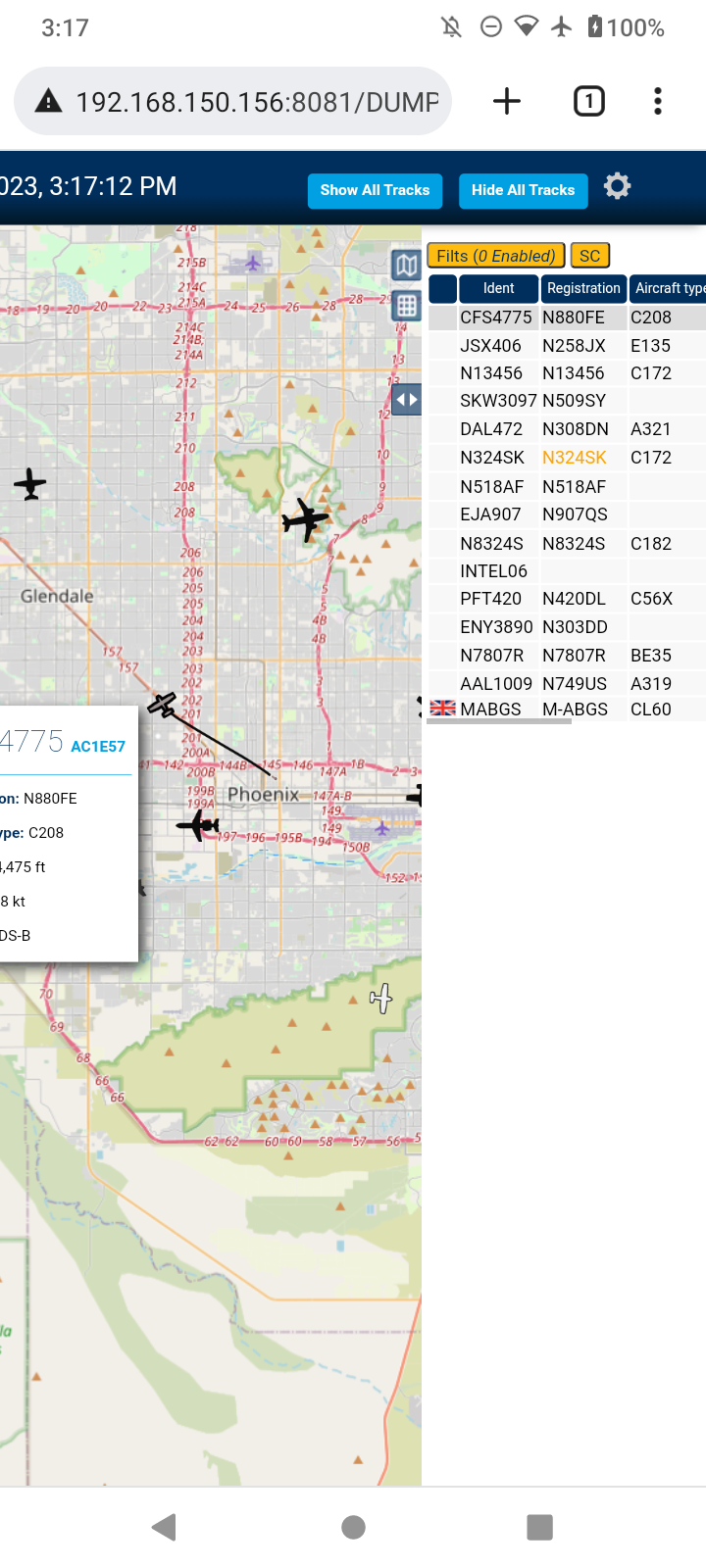Select aircraft row DAL472
706x1568 pixels.
tap(567, 429)
